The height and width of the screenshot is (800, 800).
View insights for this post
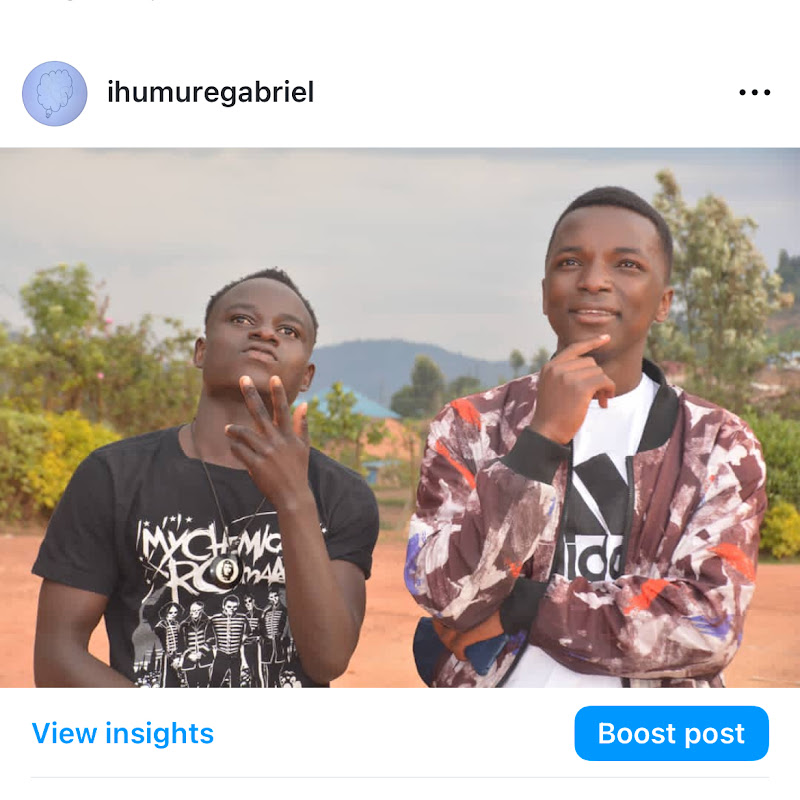(123, 733)
